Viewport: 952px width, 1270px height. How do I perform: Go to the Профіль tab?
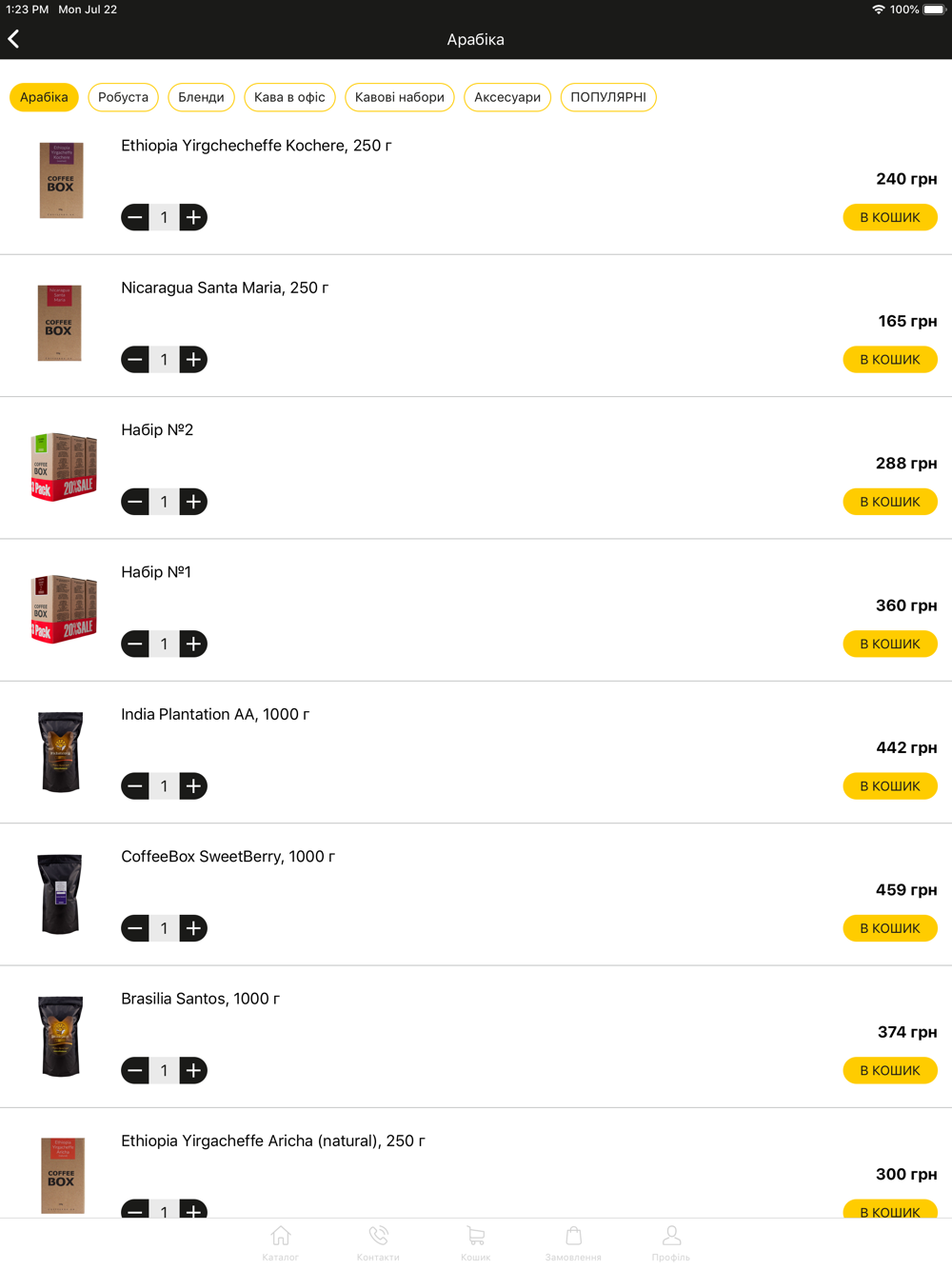pyautogui.click(x=671, y=1243)
